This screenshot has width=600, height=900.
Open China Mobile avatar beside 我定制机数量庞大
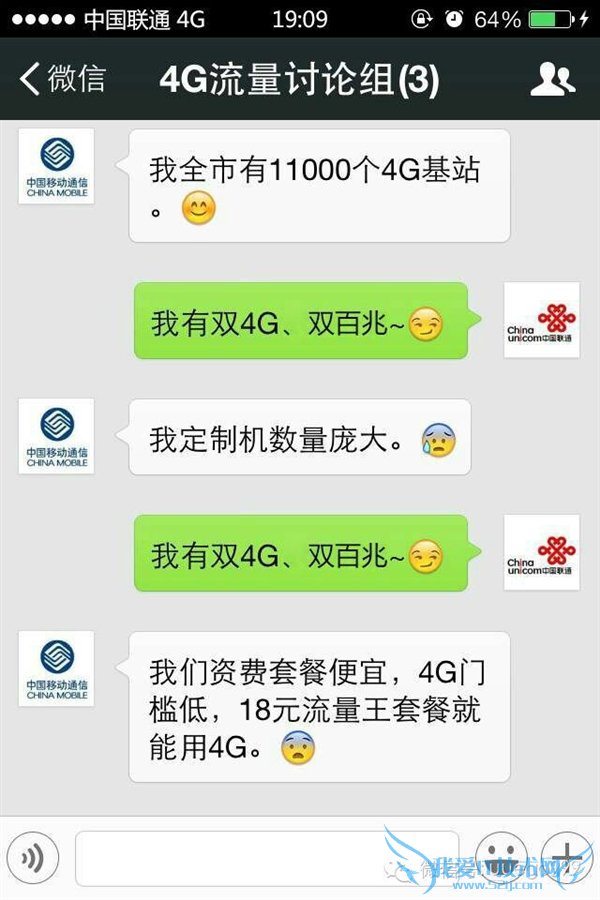(56, 436)
